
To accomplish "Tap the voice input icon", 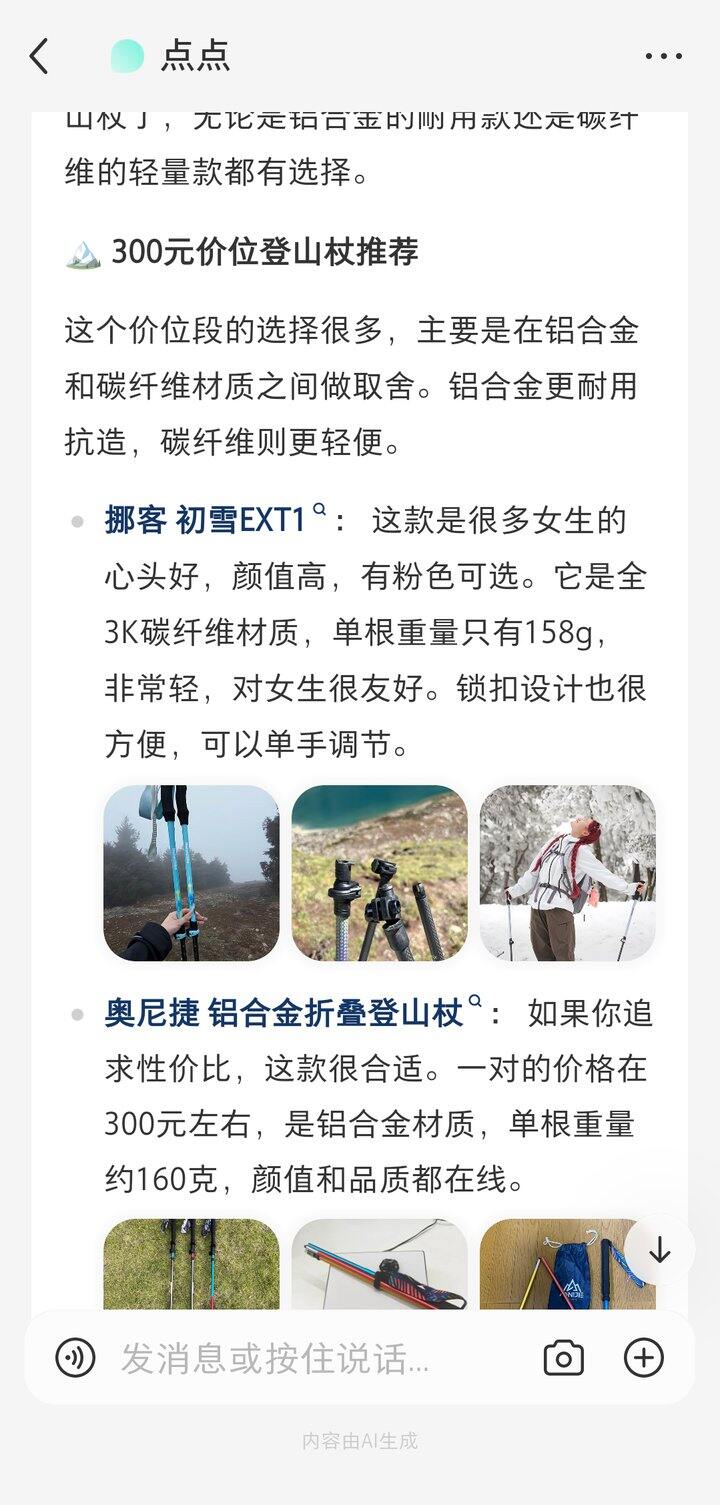I will [76, 1358].
